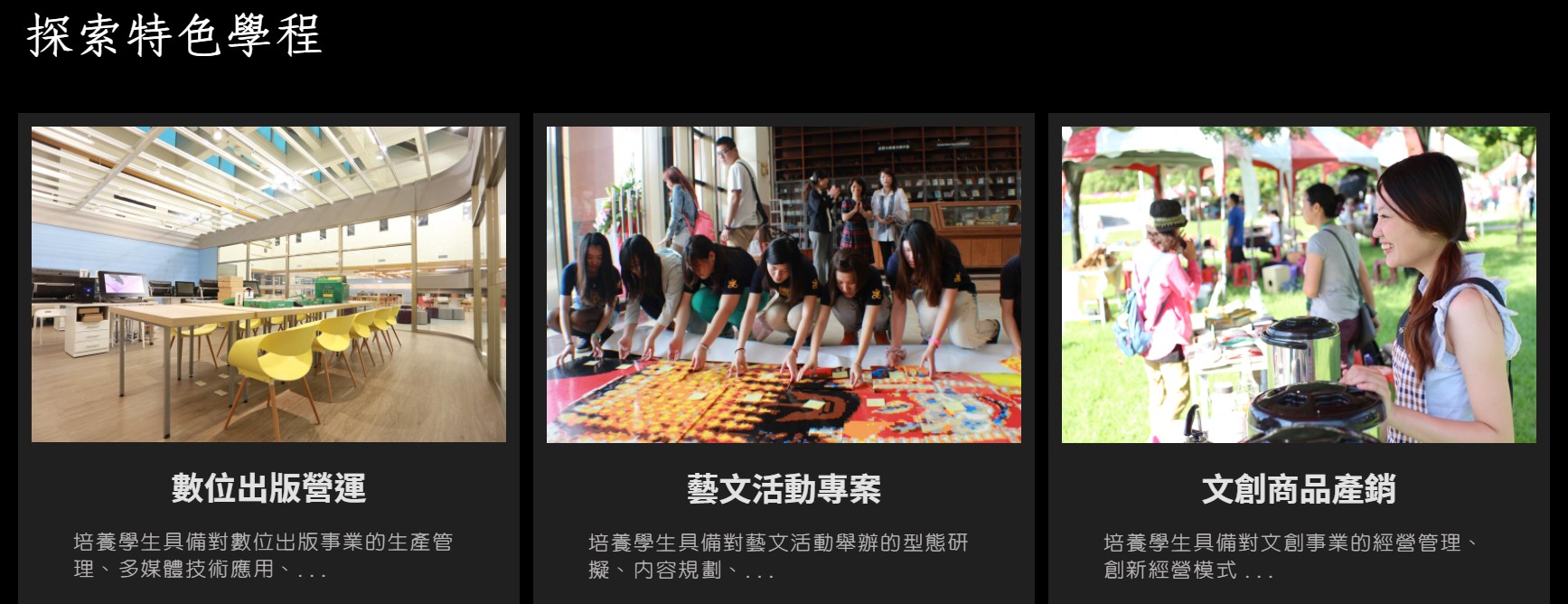Open the 文創商品產銷 program card
Screen dimensions: 1568x604
pos(1299,489)
